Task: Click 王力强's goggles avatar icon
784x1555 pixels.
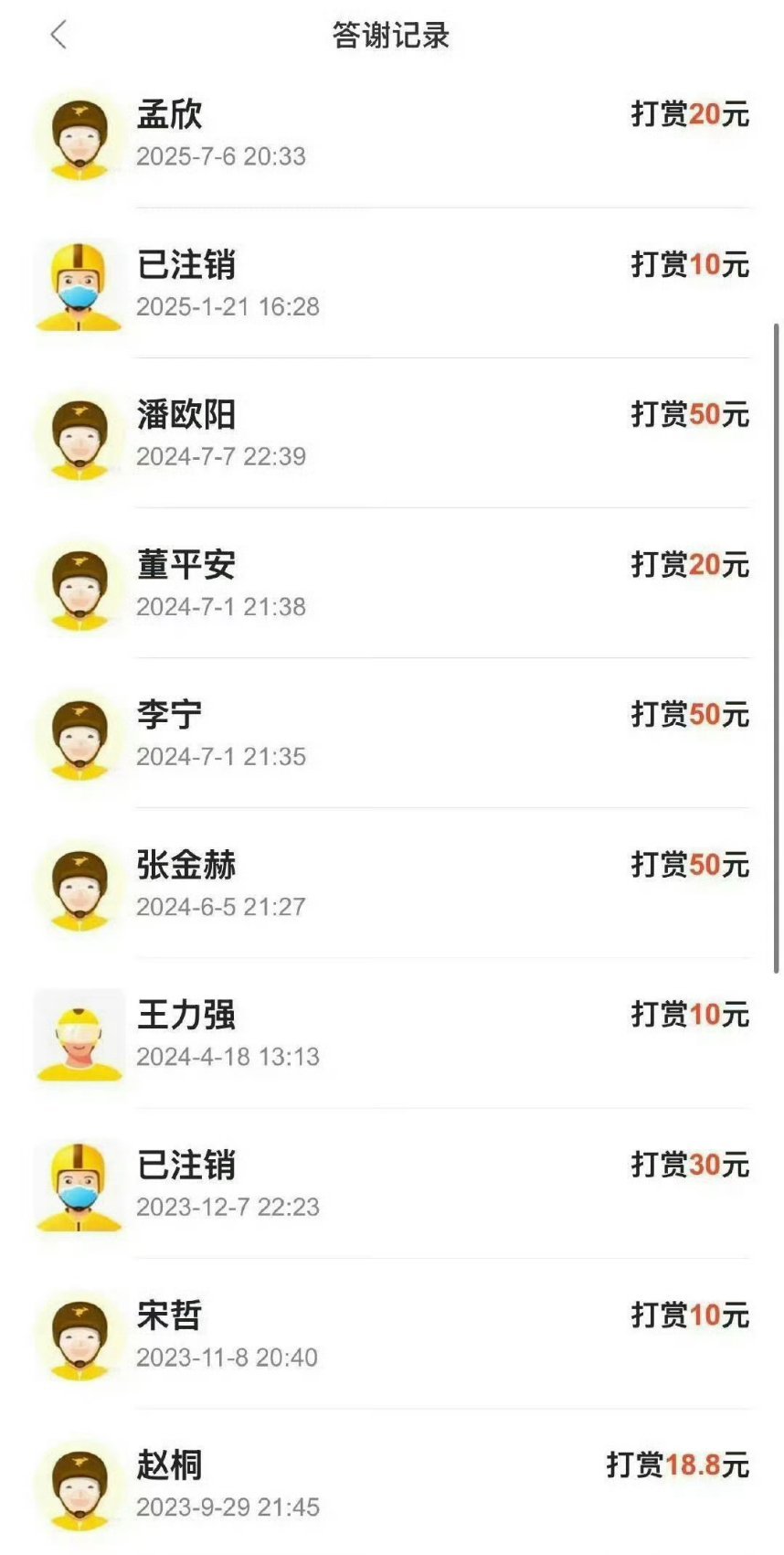Action: click(x=79, y=1038)
